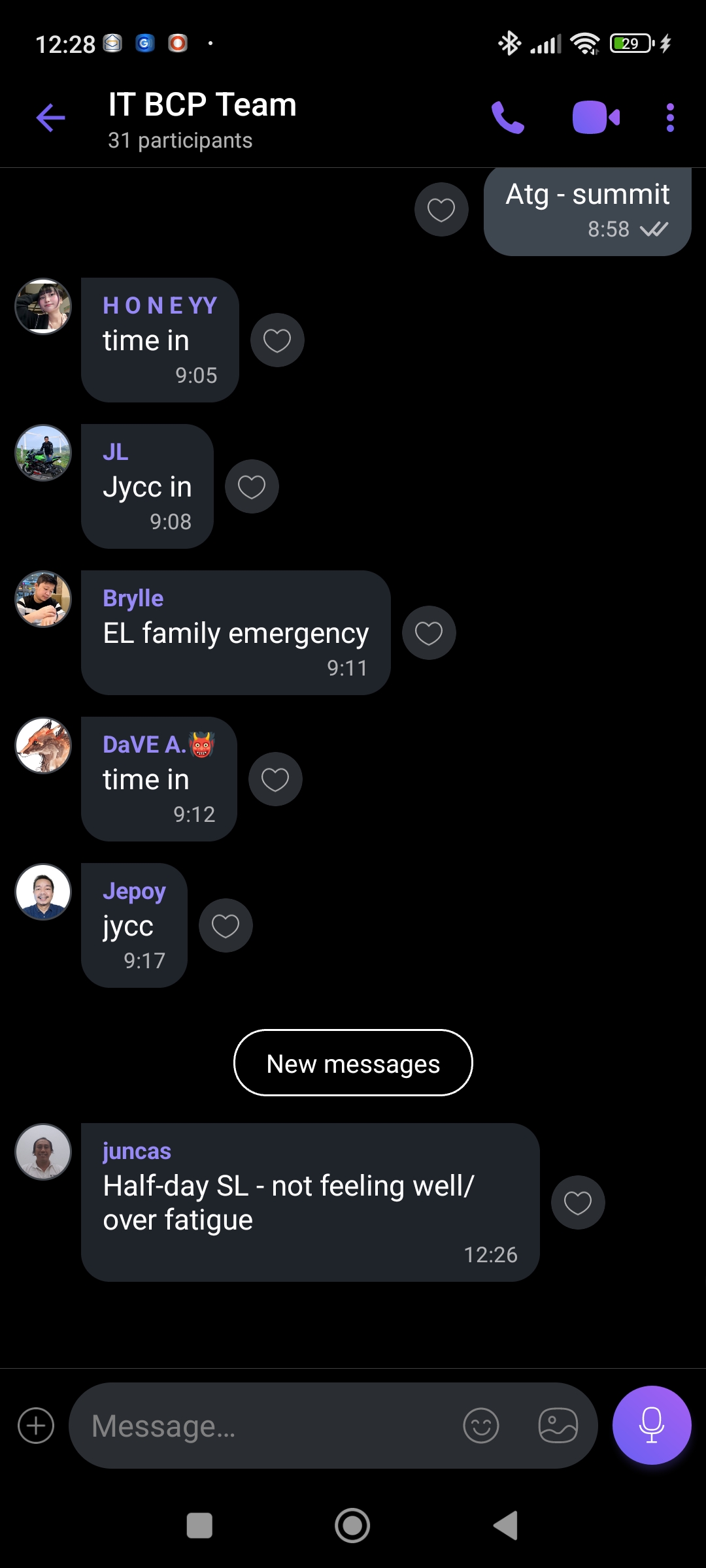This screenshot has width=706, height=1568.
Task: Open the overflow menu
Action: (669, 118)
